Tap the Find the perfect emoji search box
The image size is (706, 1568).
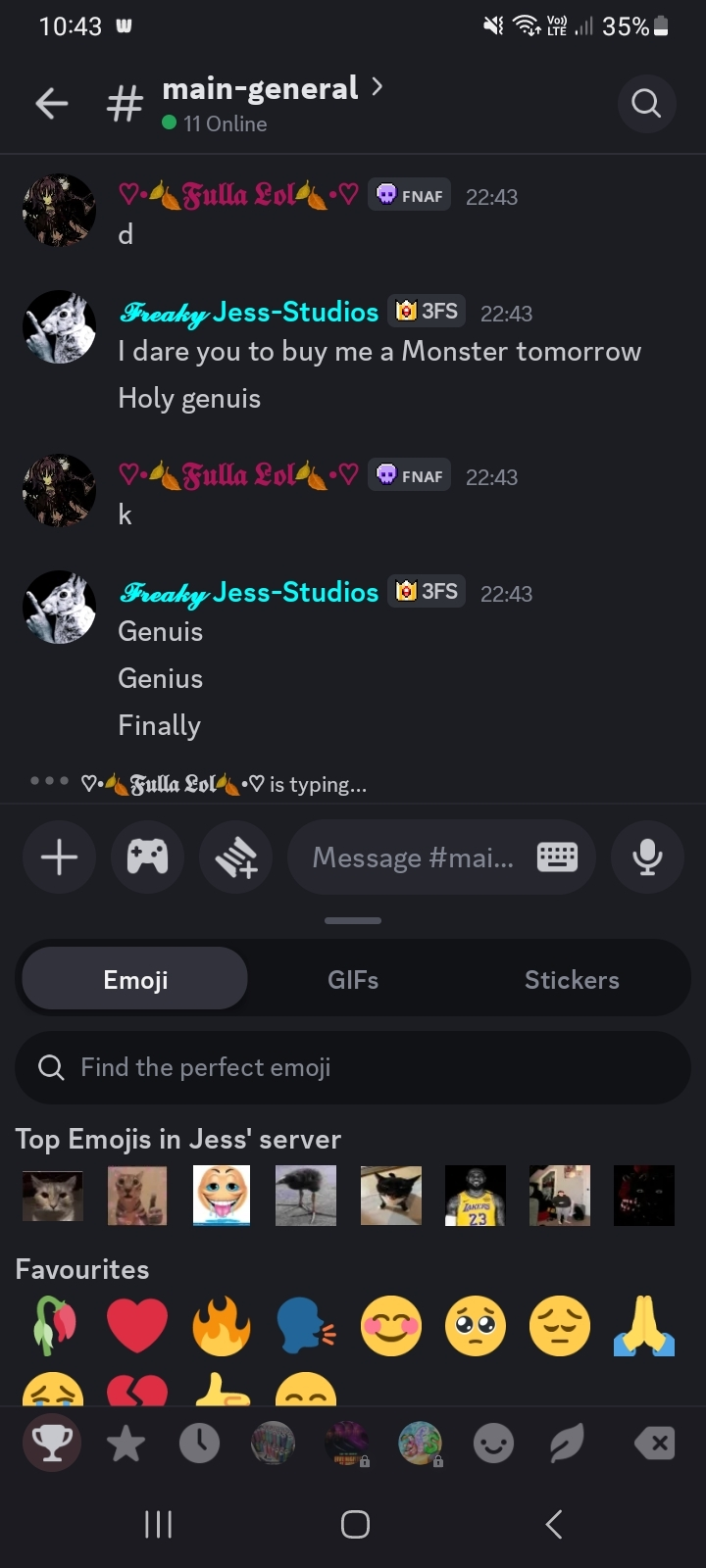click(x=353, y=1067)
